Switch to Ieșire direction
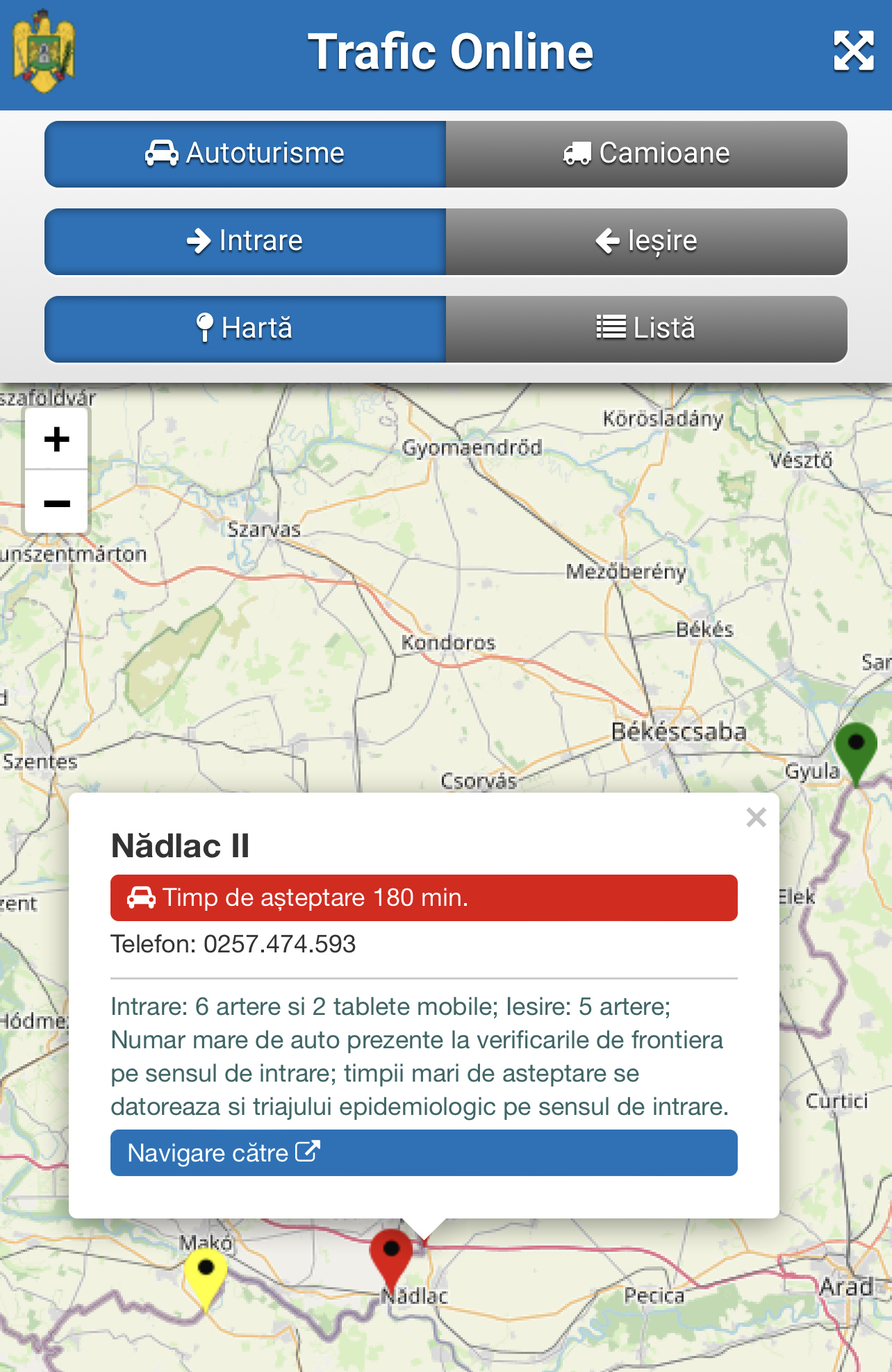 click(646, 241)
